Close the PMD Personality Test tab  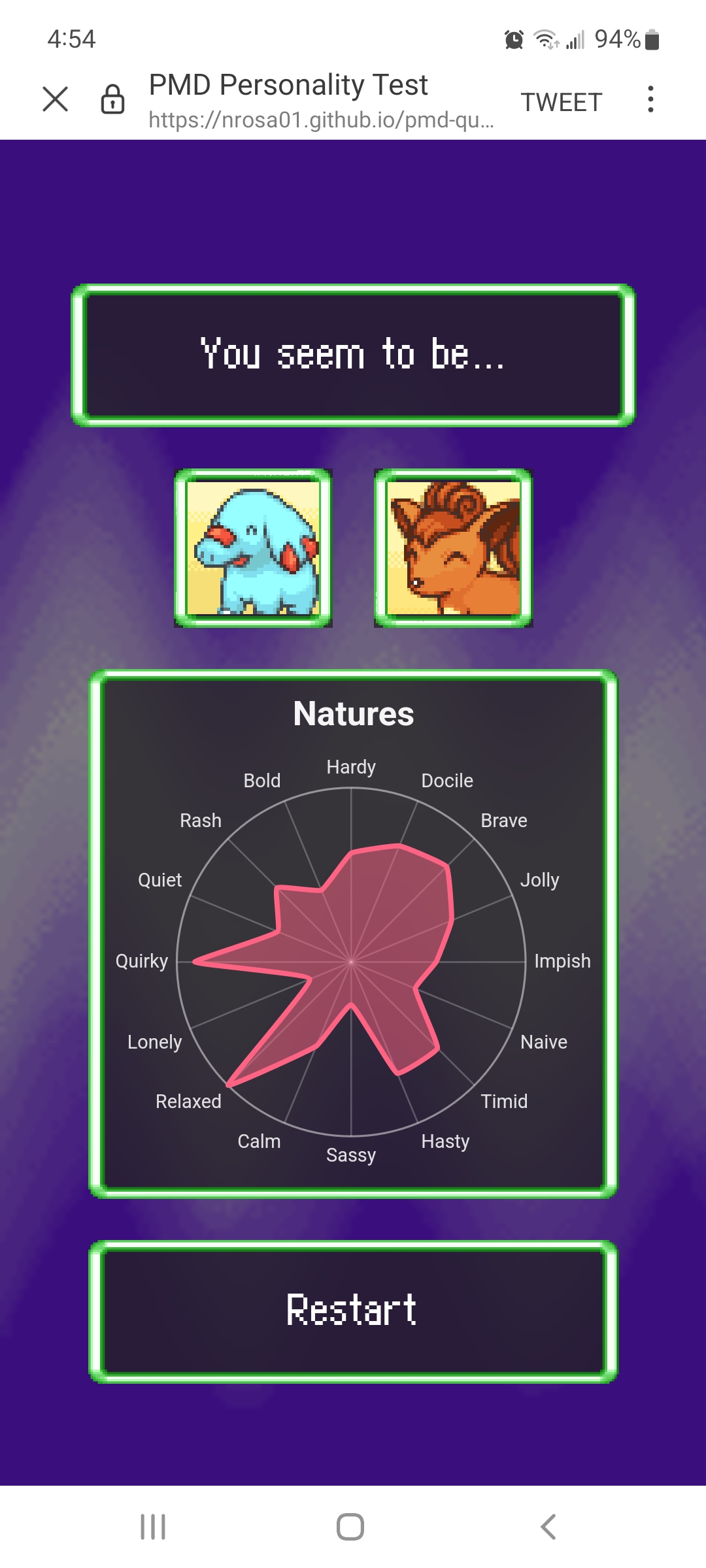coord(56,99)
